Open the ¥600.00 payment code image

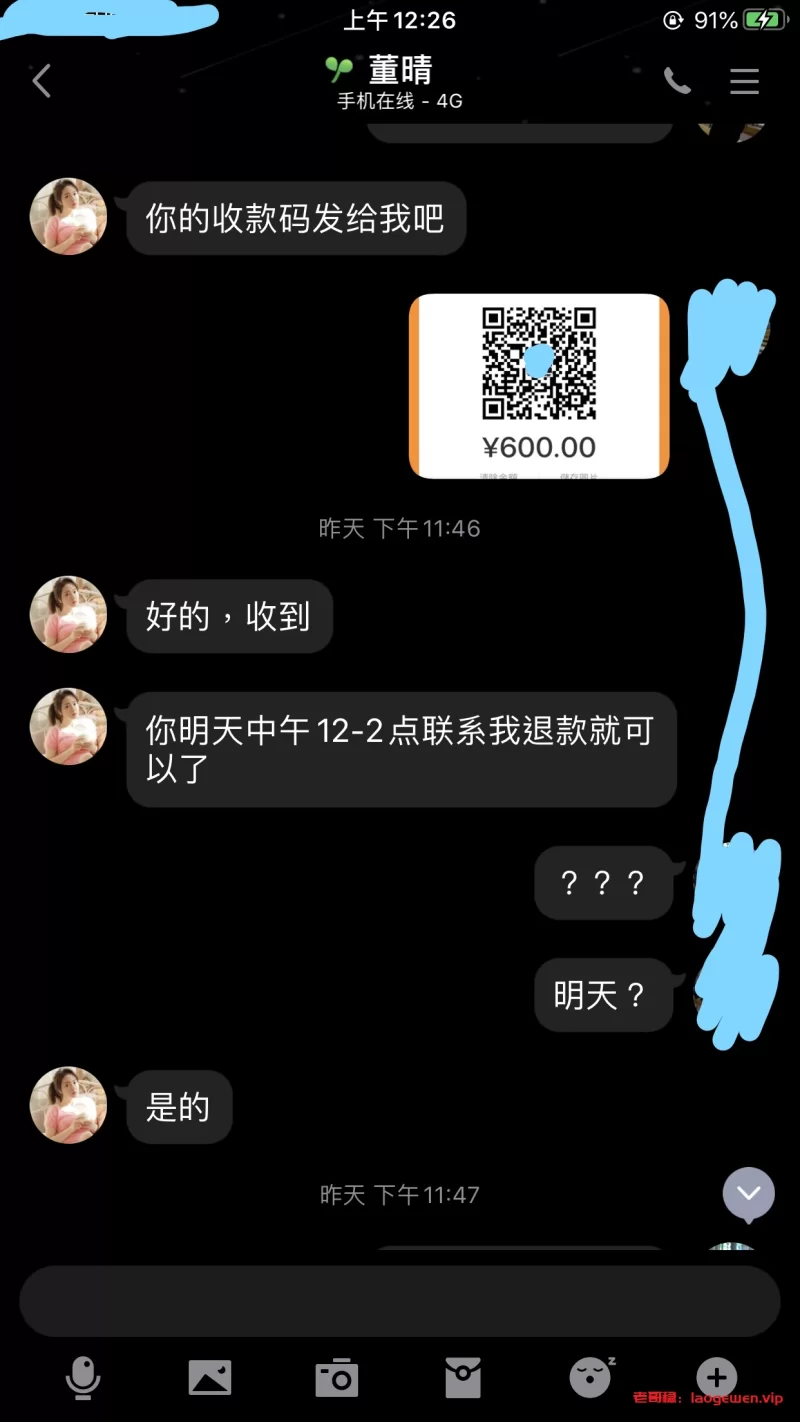[x=539, y=385]
